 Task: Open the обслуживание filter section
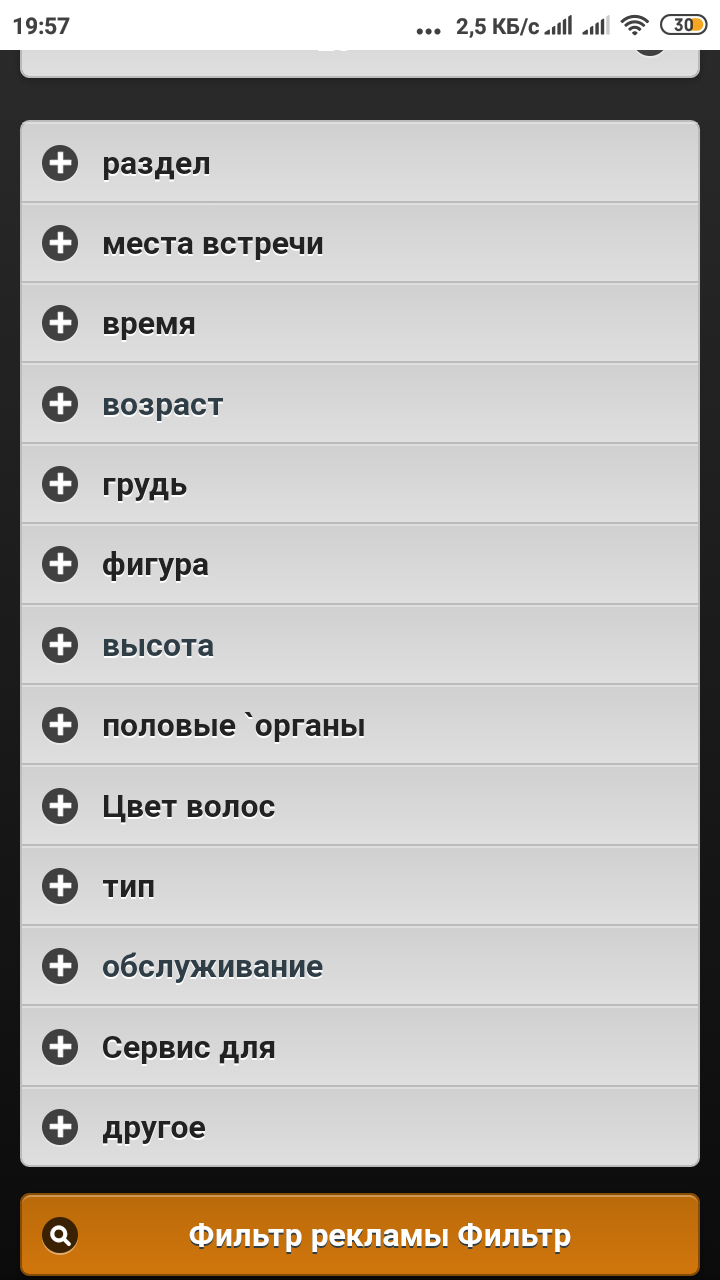tap(360, 966)
